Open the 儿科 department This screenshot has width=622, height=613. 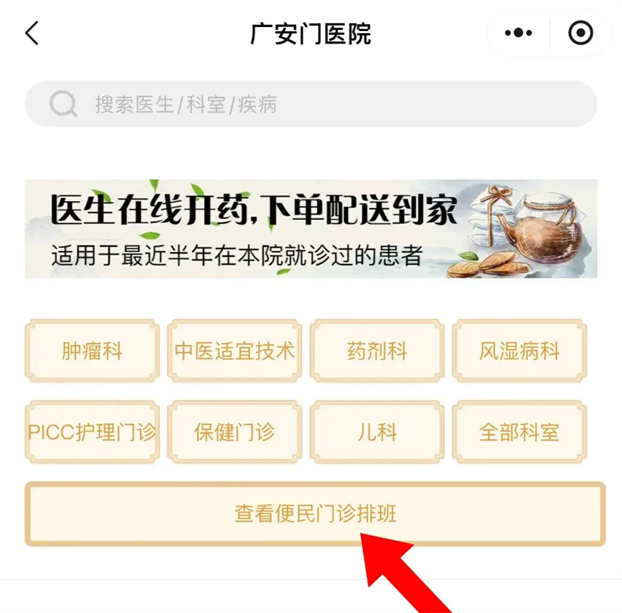[x=377, y=432]
